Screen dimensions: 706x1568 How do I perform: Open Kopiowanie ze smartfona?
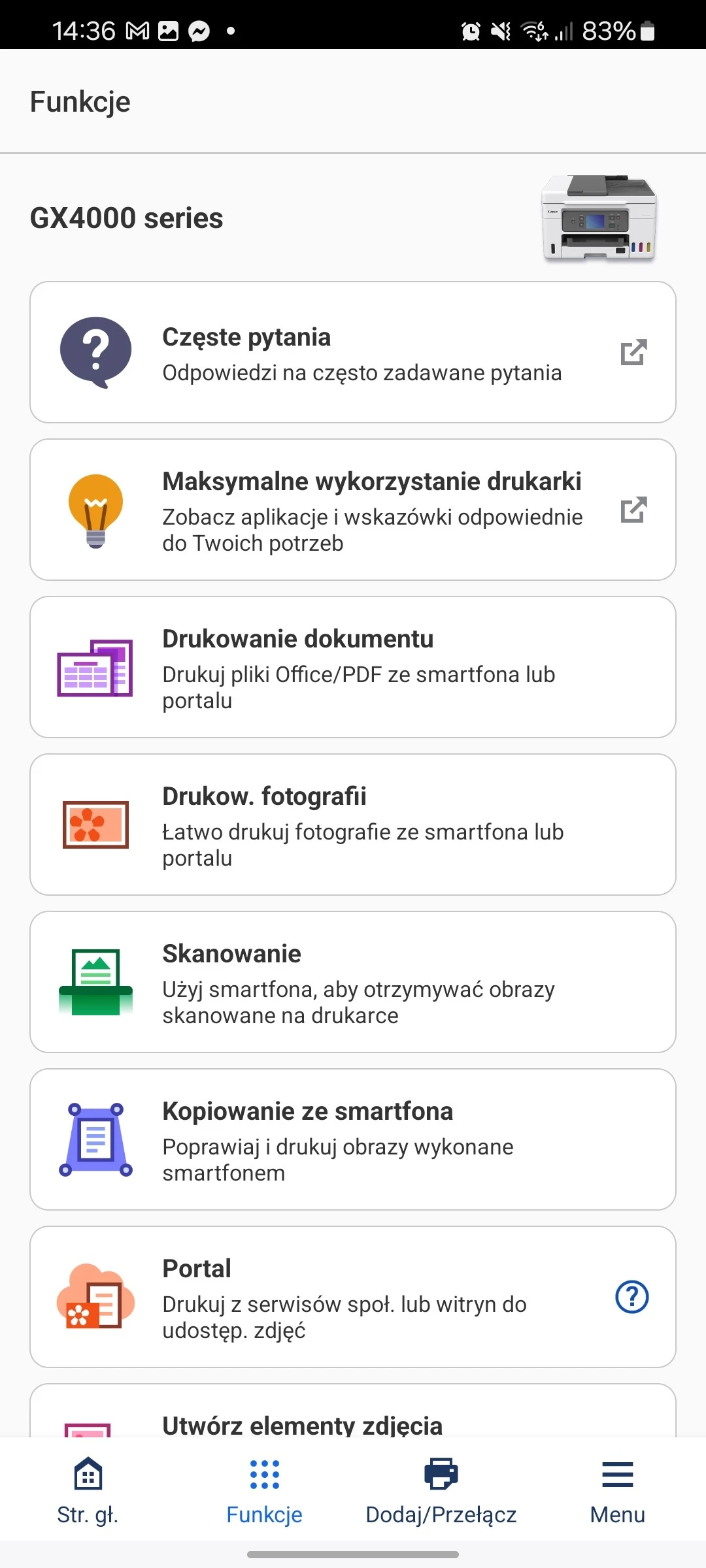pyautogui.click(x=353, y=1139)
